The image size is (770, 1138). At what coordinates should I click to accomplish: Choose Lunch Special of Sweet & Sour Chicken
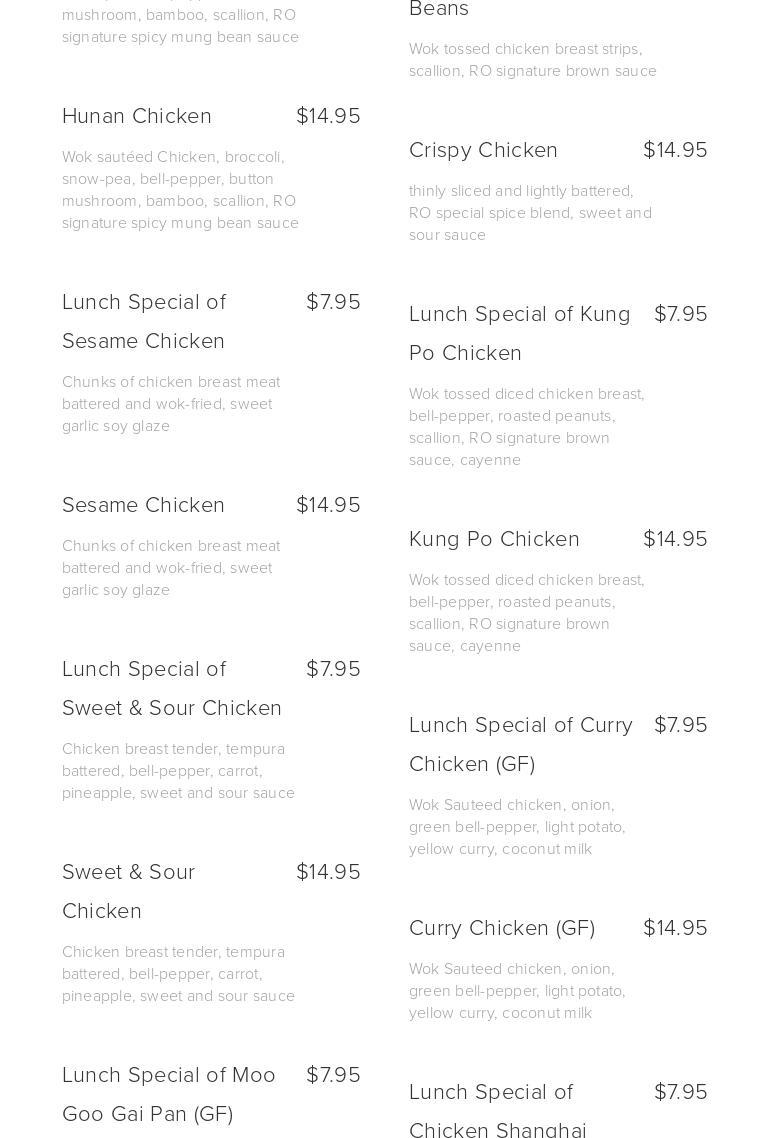(171, 688)
